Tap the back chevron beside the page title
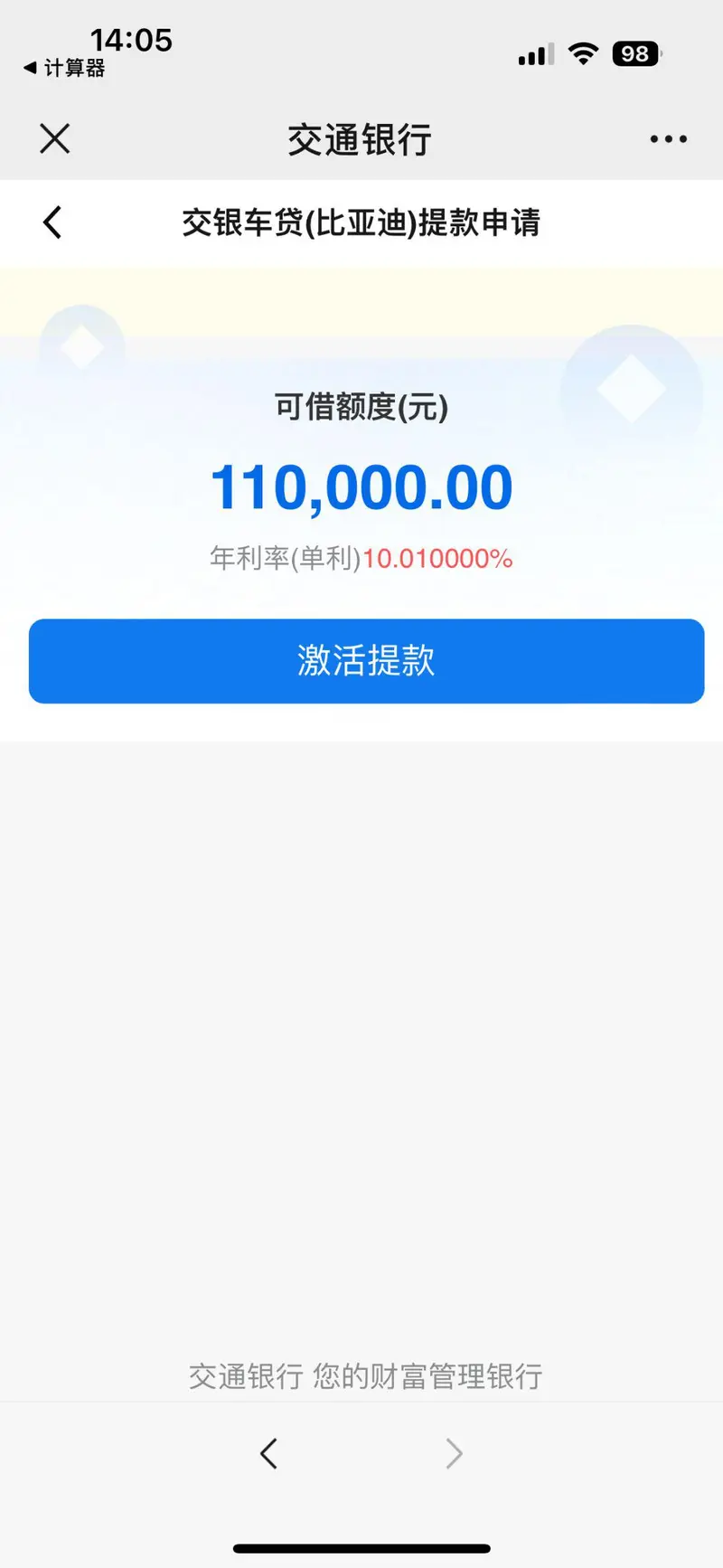 click(52, 222)
